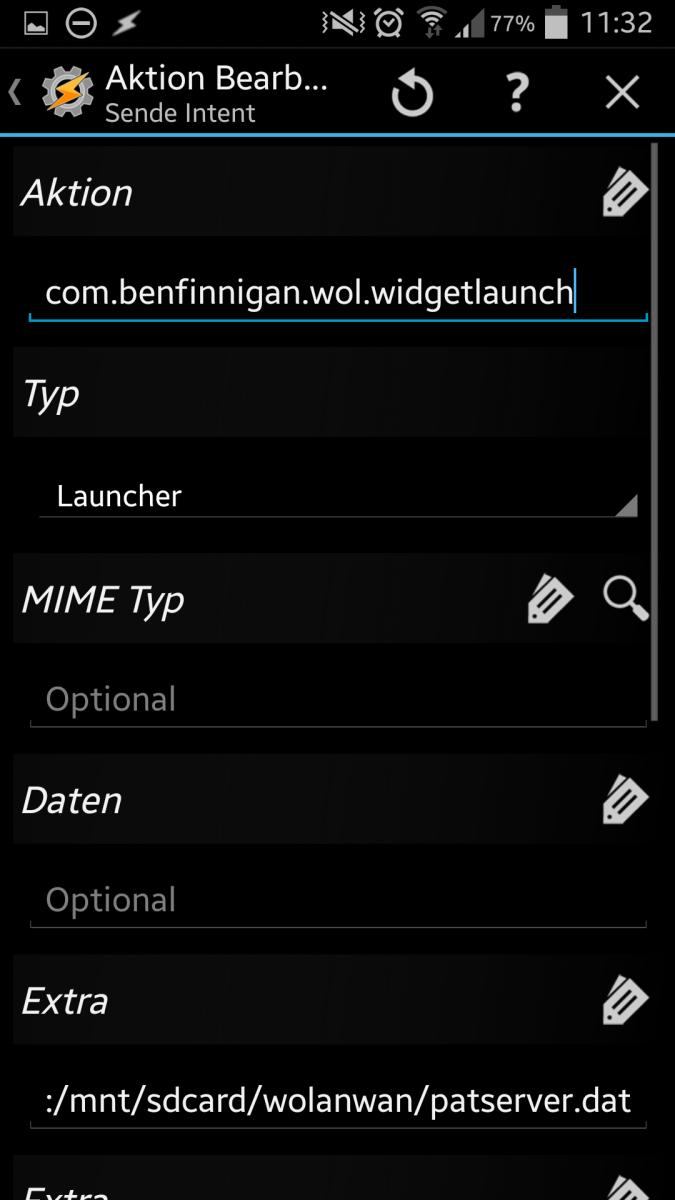This screenshot has width=675, height=1200.
Task: Focus the MIME Typ optional field
Action: click(338, 699)
